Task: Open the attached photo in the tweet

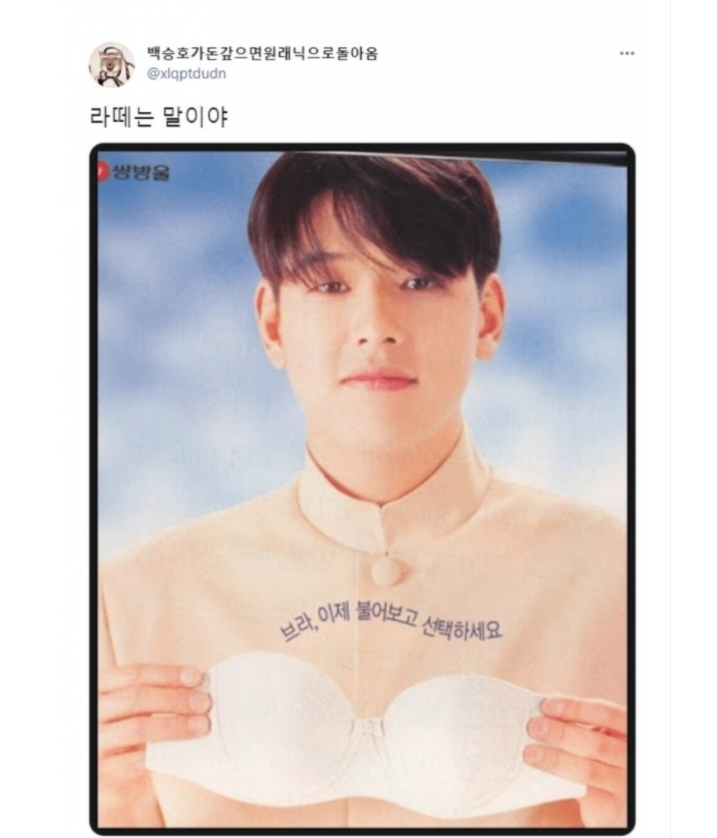Action: tap(362, 488)
